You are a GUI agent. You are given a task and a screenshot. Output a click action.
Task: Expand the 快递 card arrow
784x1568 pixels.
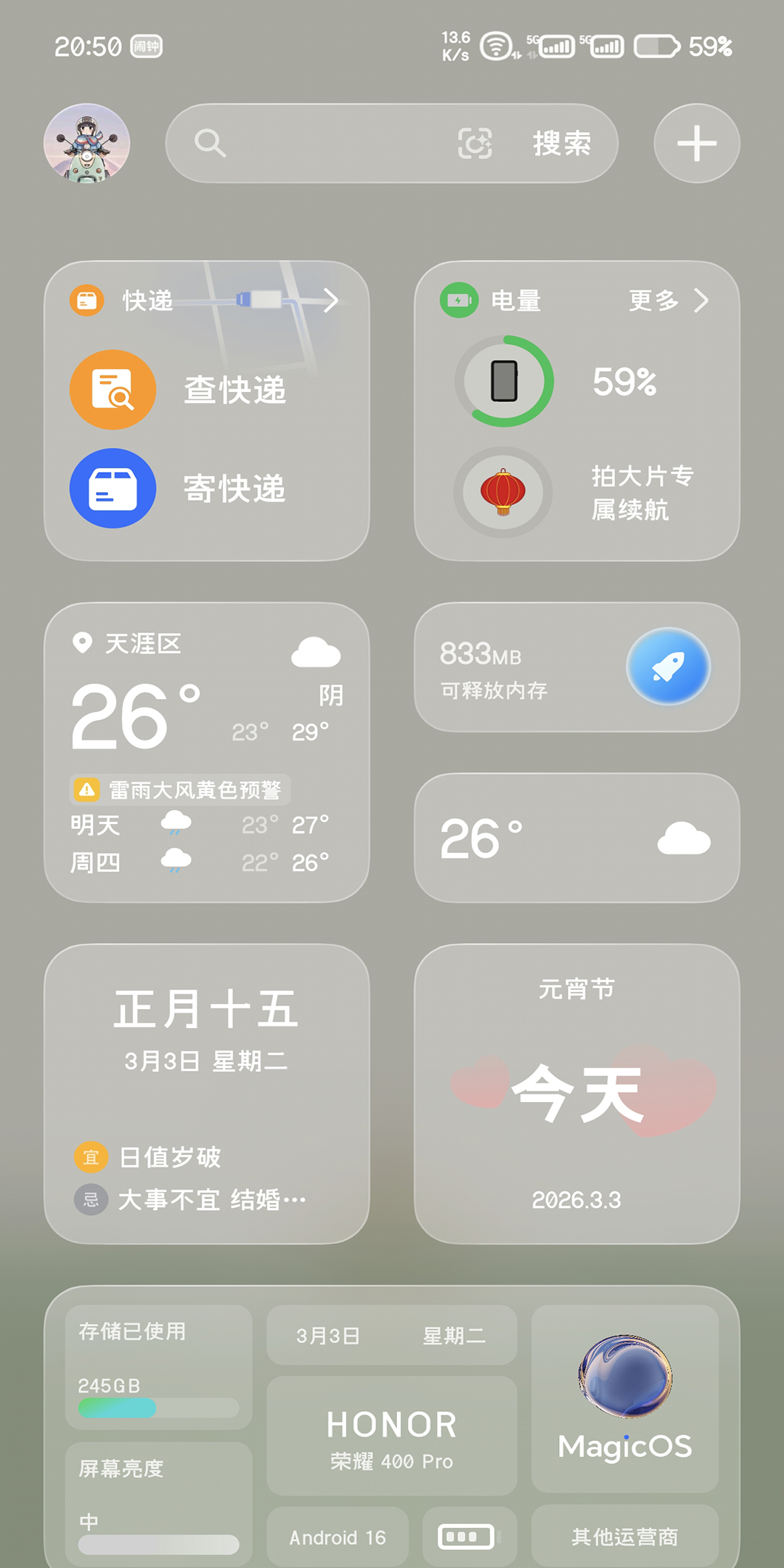(x=330, y=300)
